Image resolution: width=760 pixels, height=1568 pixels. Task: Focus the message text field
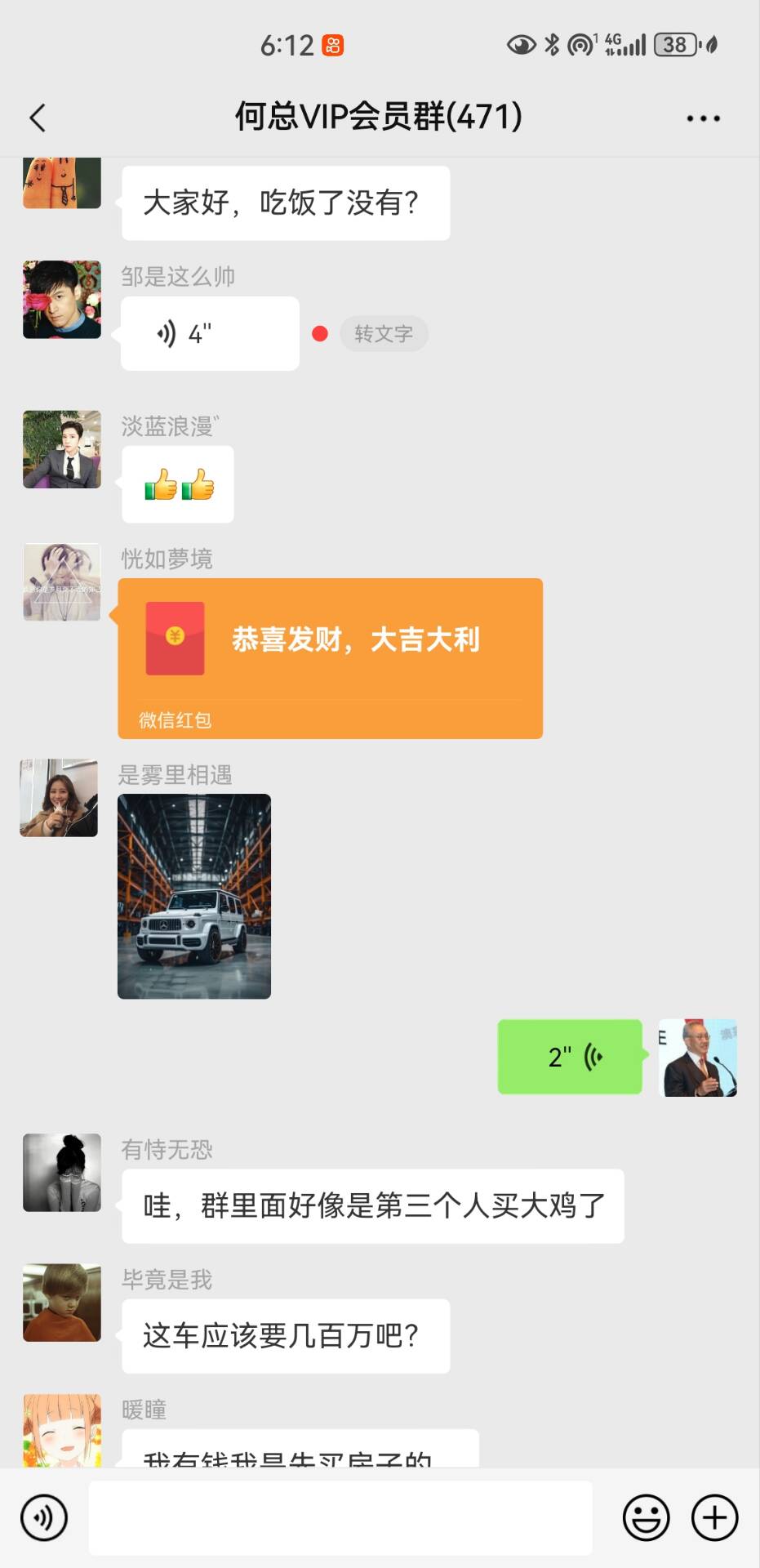point(340,1517)
